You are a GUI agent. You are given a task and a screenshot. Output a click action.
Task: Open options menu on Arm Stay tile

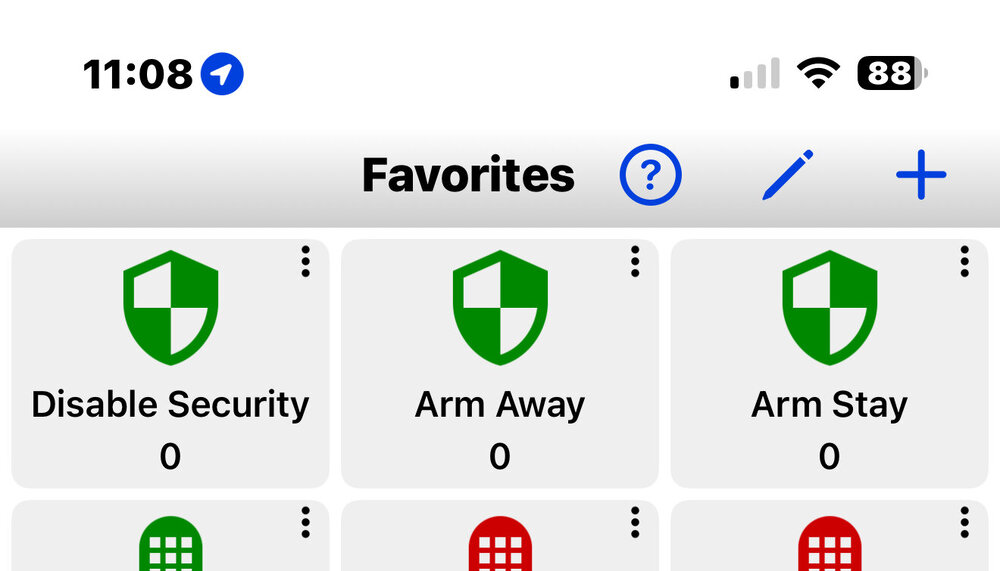pos(964,262)
